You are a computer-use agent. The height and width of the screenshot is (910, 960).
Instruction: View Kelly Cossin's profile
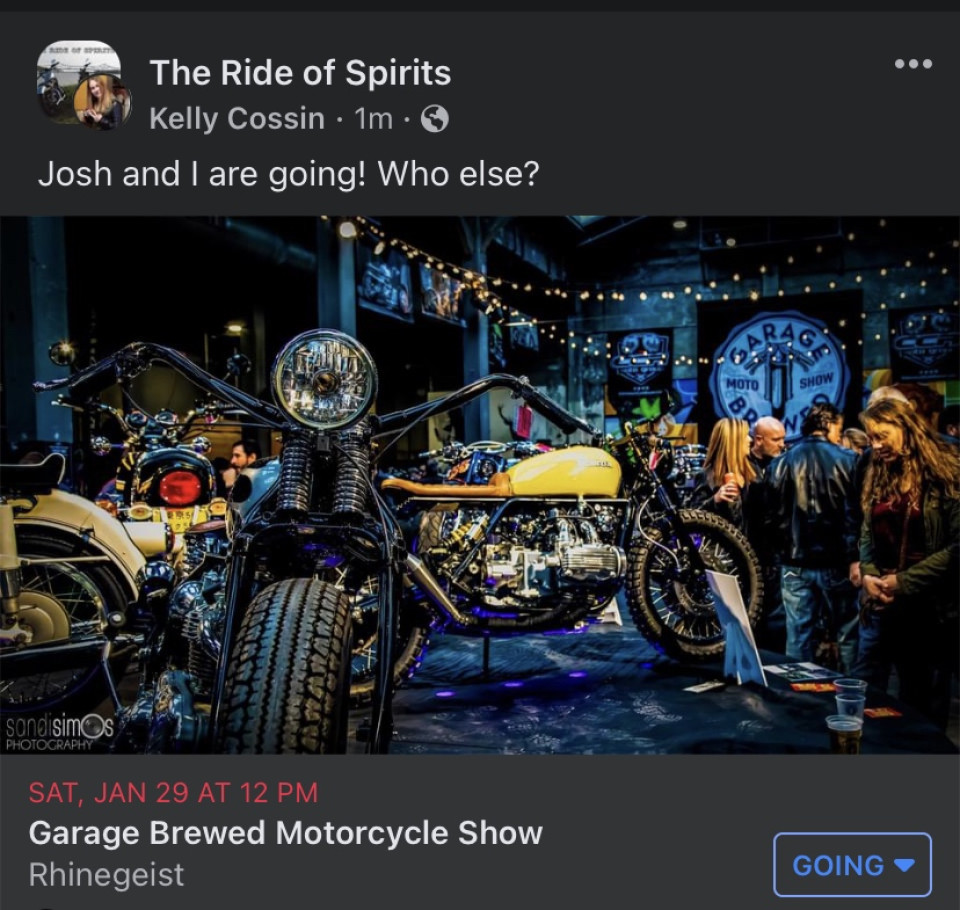pyautogui.click(x=237, y=119)
